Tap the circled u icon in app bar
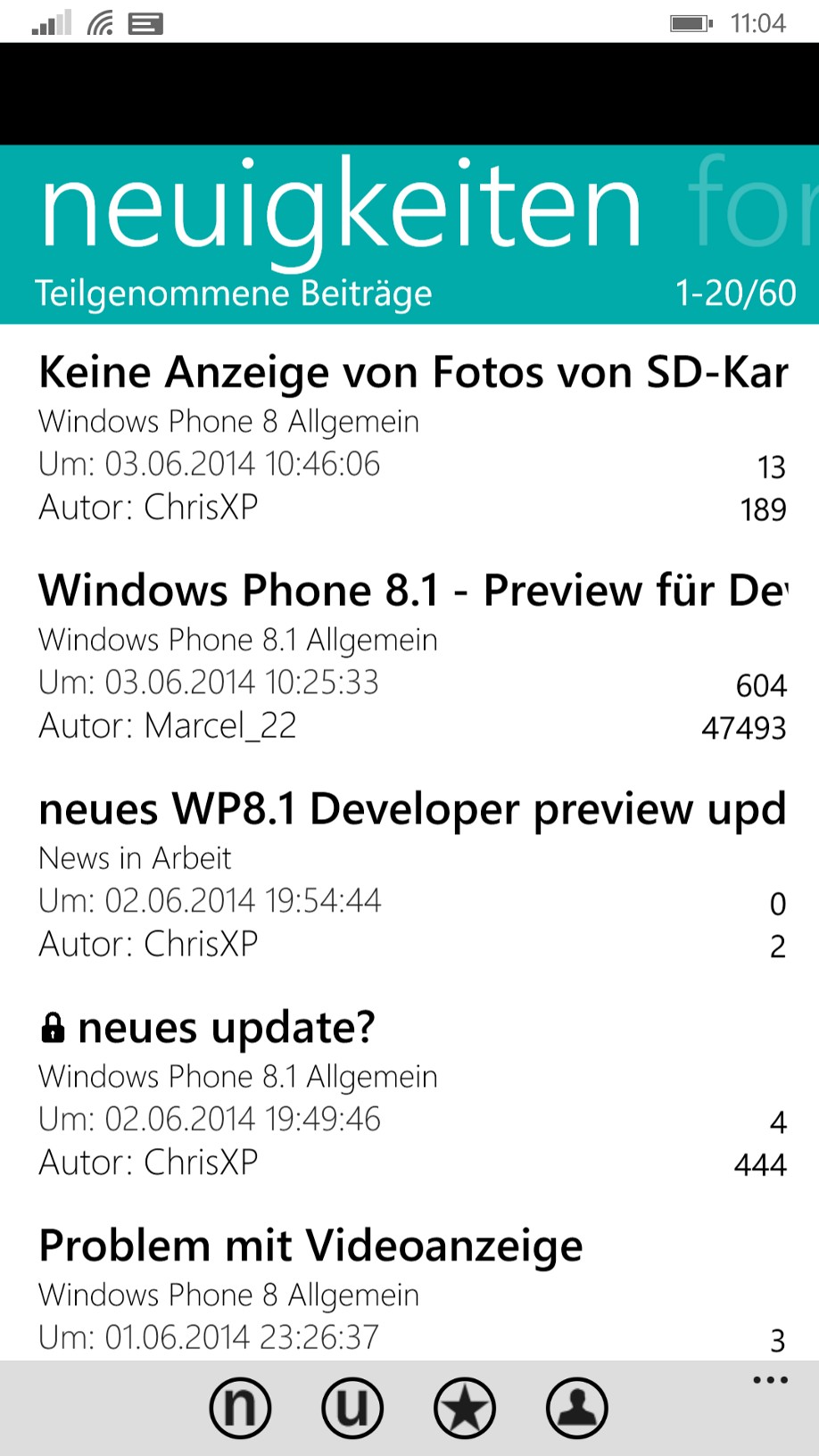Viewport: 819px width, 1456px height. 352,1408
